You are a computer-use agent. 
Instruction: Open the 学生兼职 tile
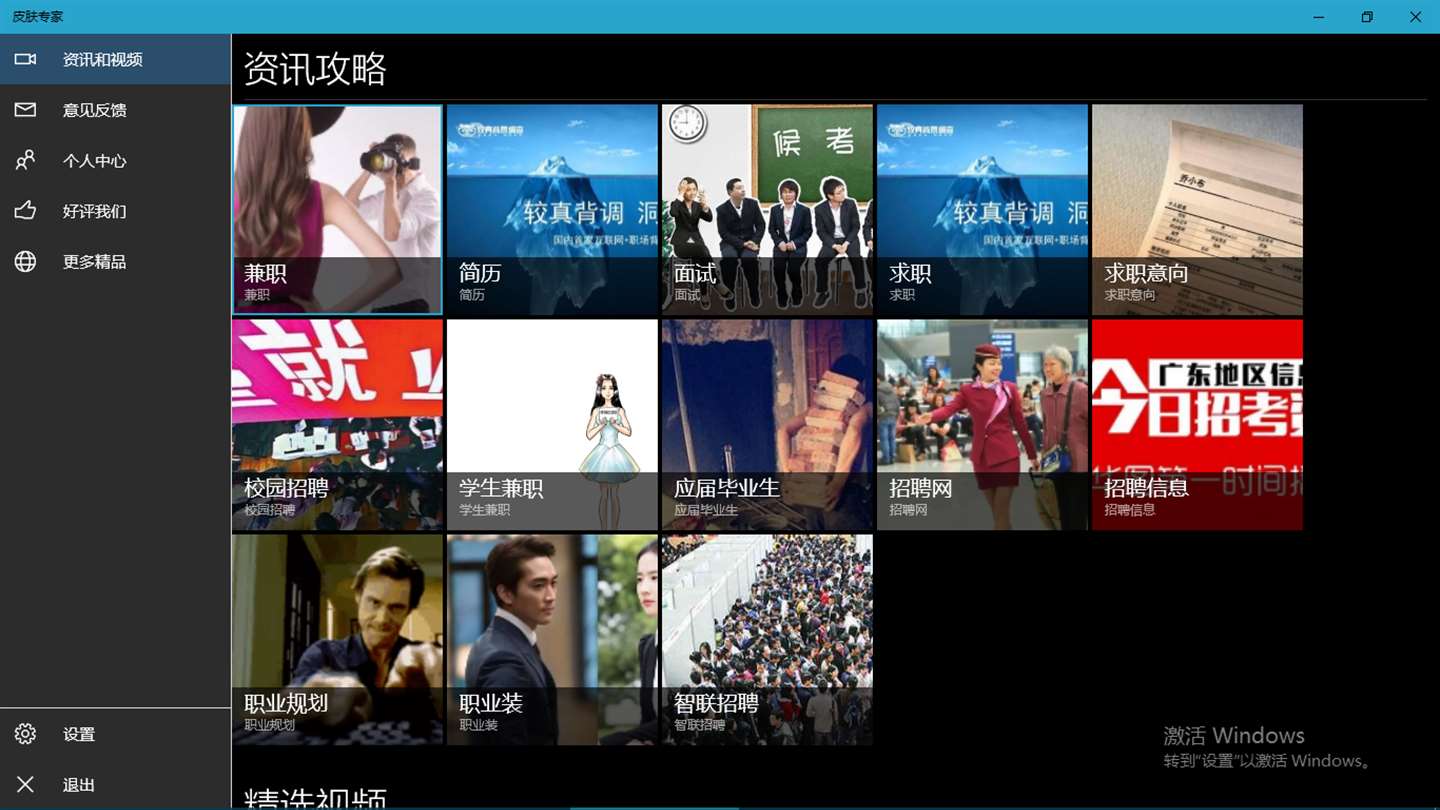(552, 425)
